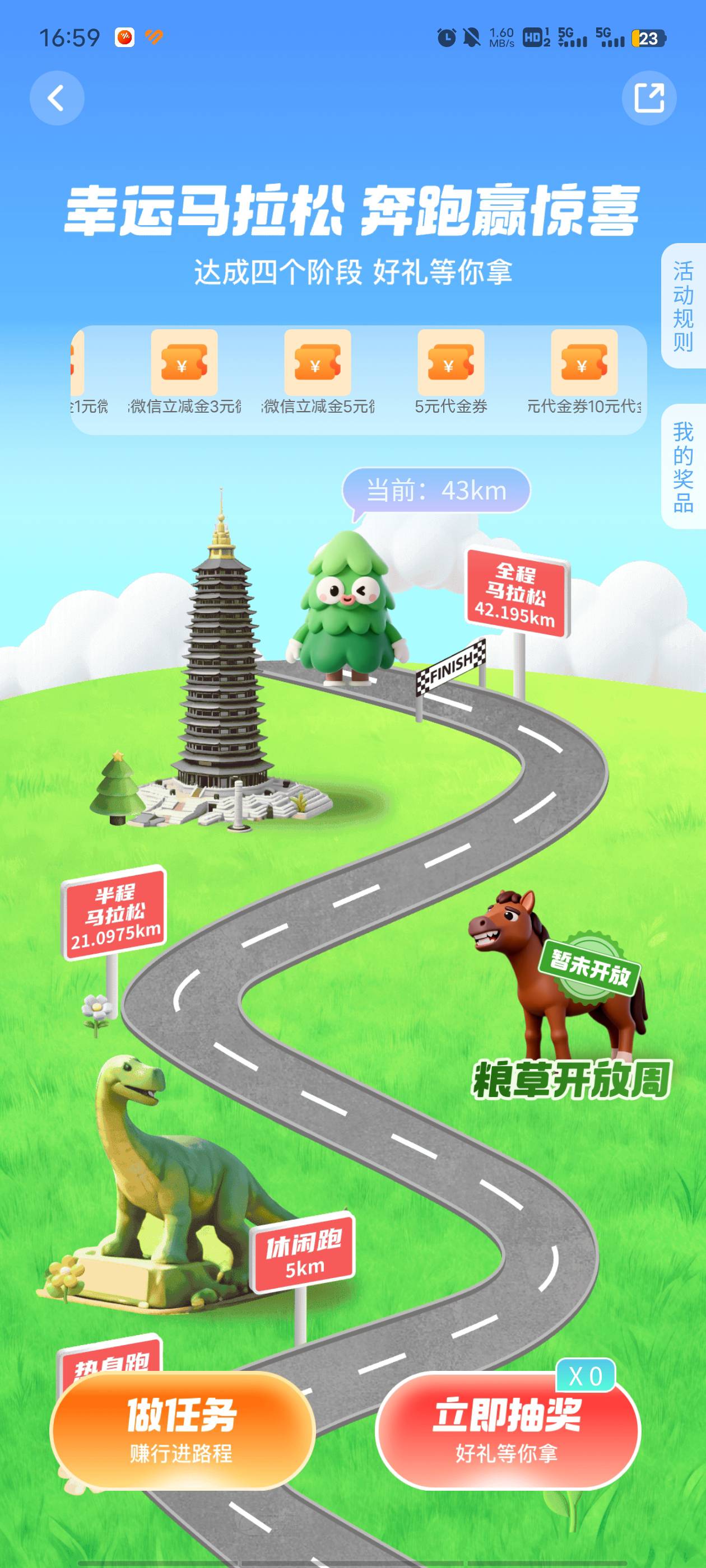This screenshot has height=1568, width=706.
Task: Tap the 做任务 button to earn distance
Action: pyautogui.click(x=182, y=1430)
